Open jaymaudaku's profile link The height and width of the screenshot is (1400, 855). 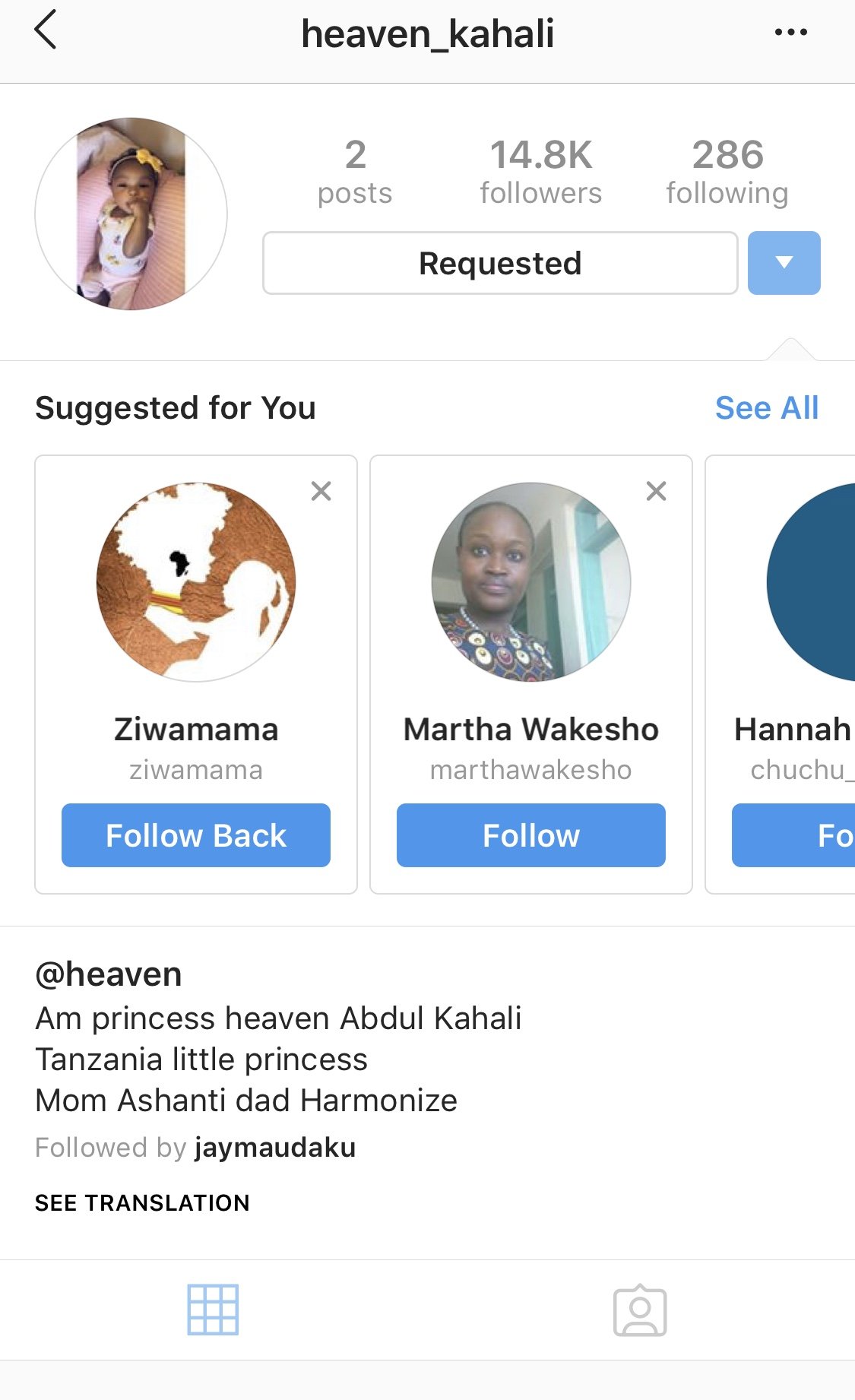[x=275, y=1148]
